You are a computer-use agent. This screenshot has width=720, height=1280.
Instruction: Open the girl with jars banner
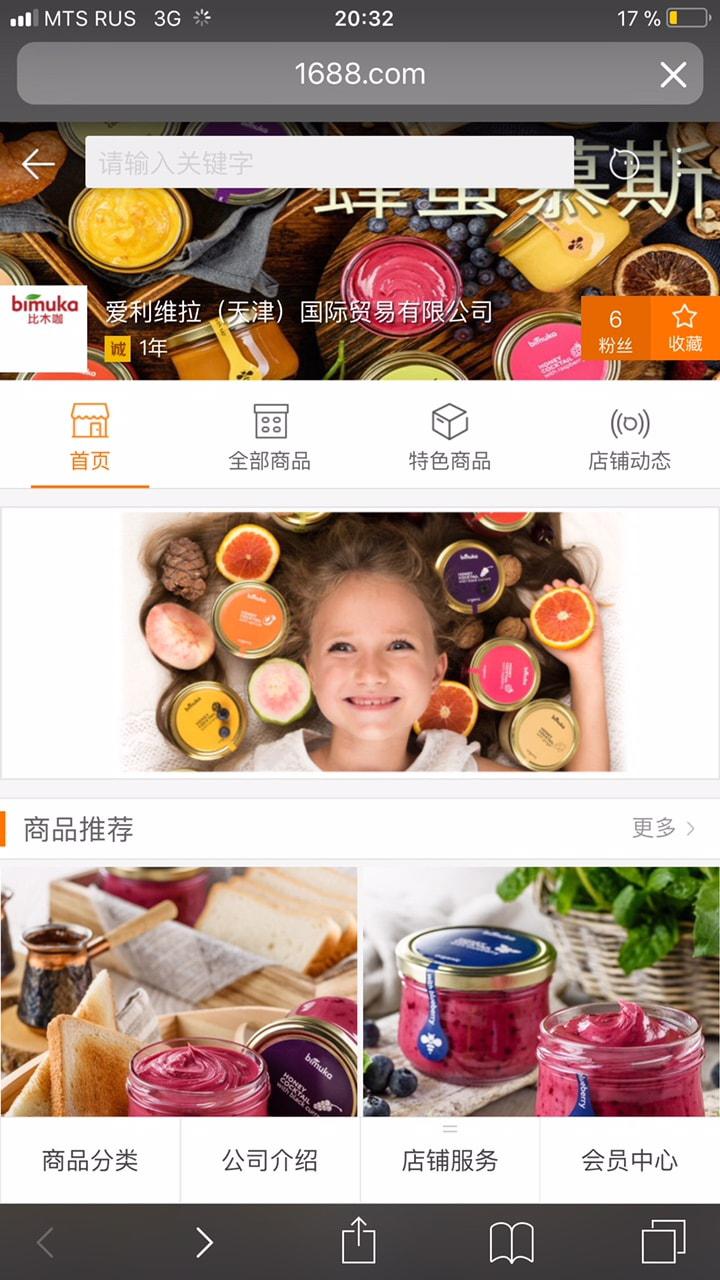[x=360, y=642]
